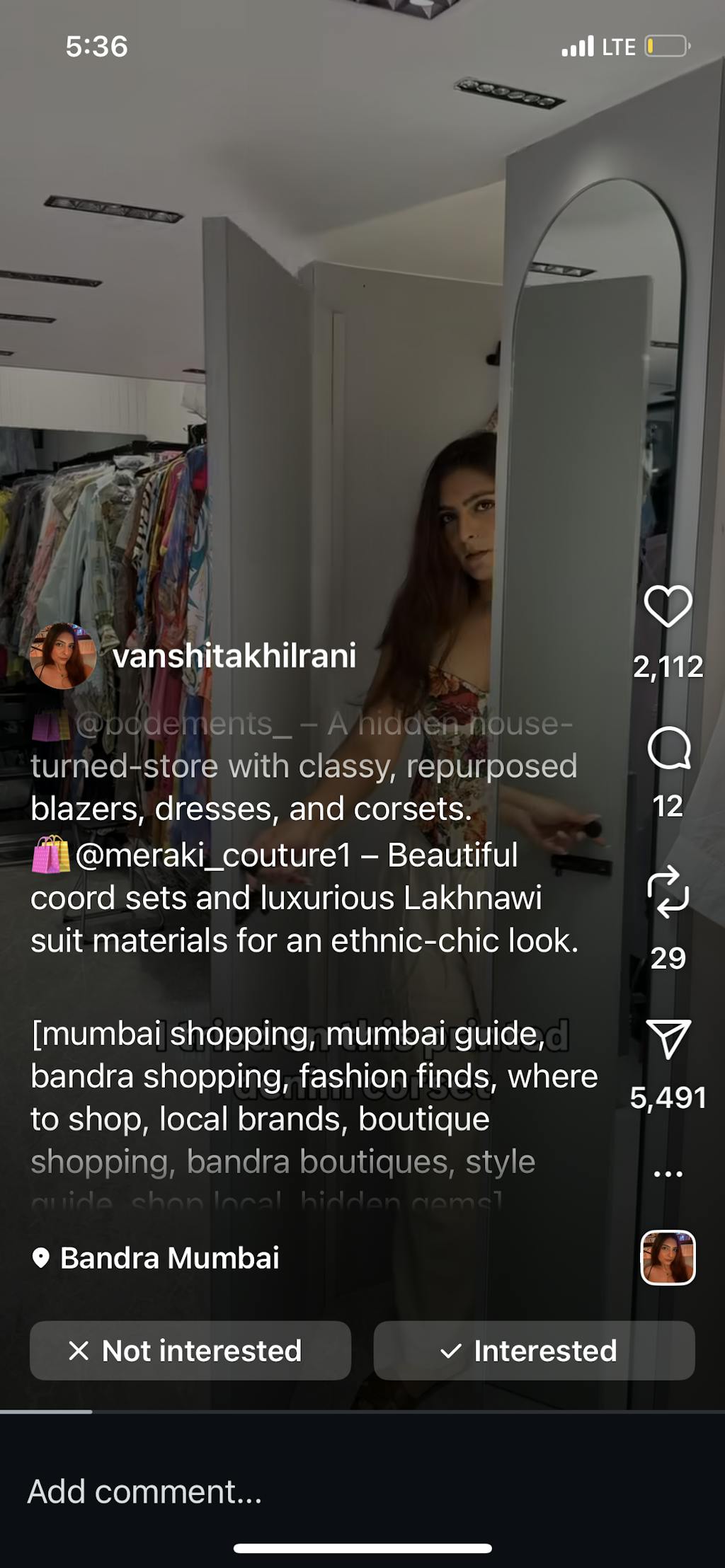
Task: Open the three-dot more options menu
Action: coord(668,1174)
